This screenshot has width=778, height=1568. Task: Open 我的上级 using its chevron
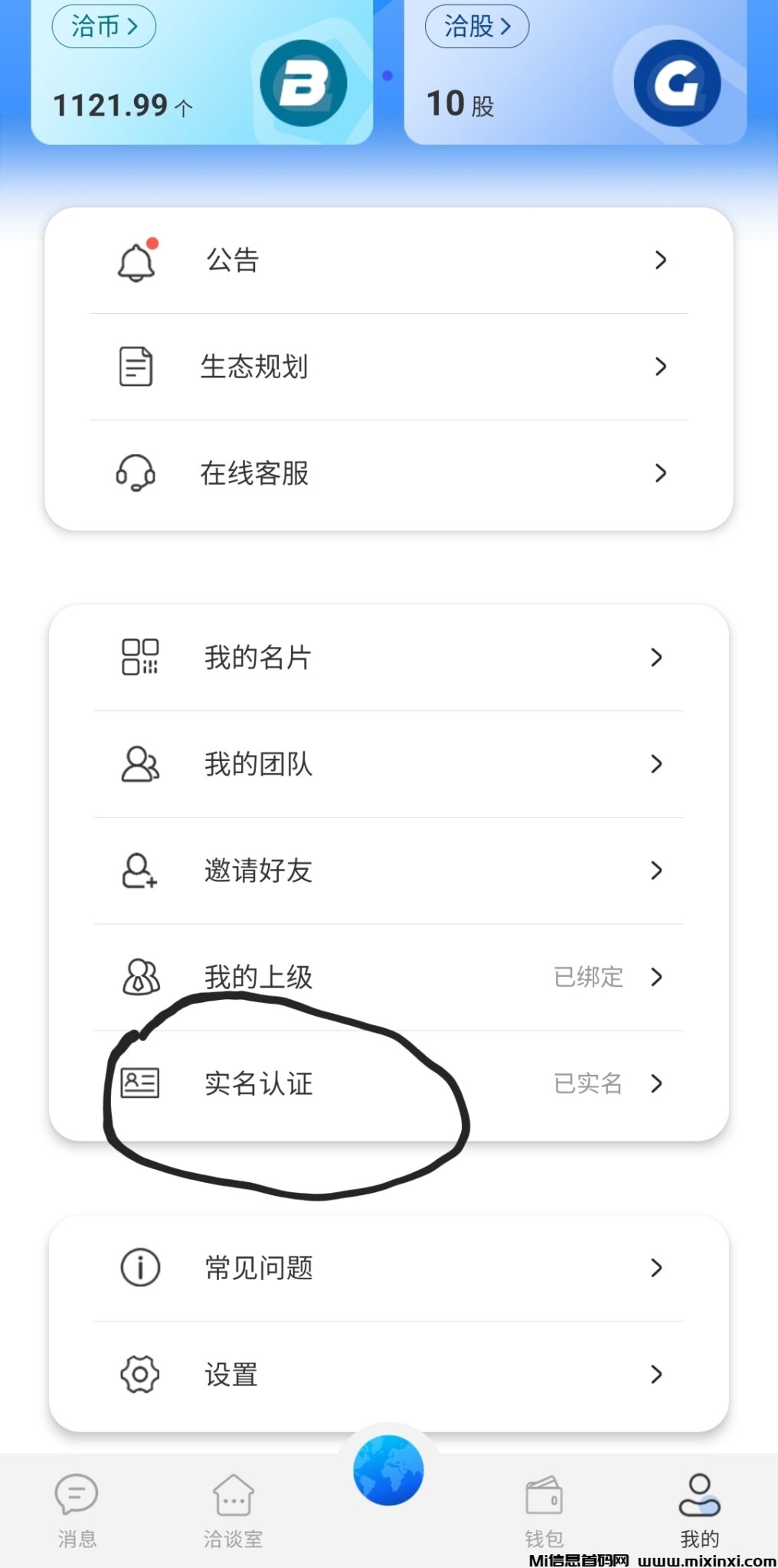pos(657,977)
